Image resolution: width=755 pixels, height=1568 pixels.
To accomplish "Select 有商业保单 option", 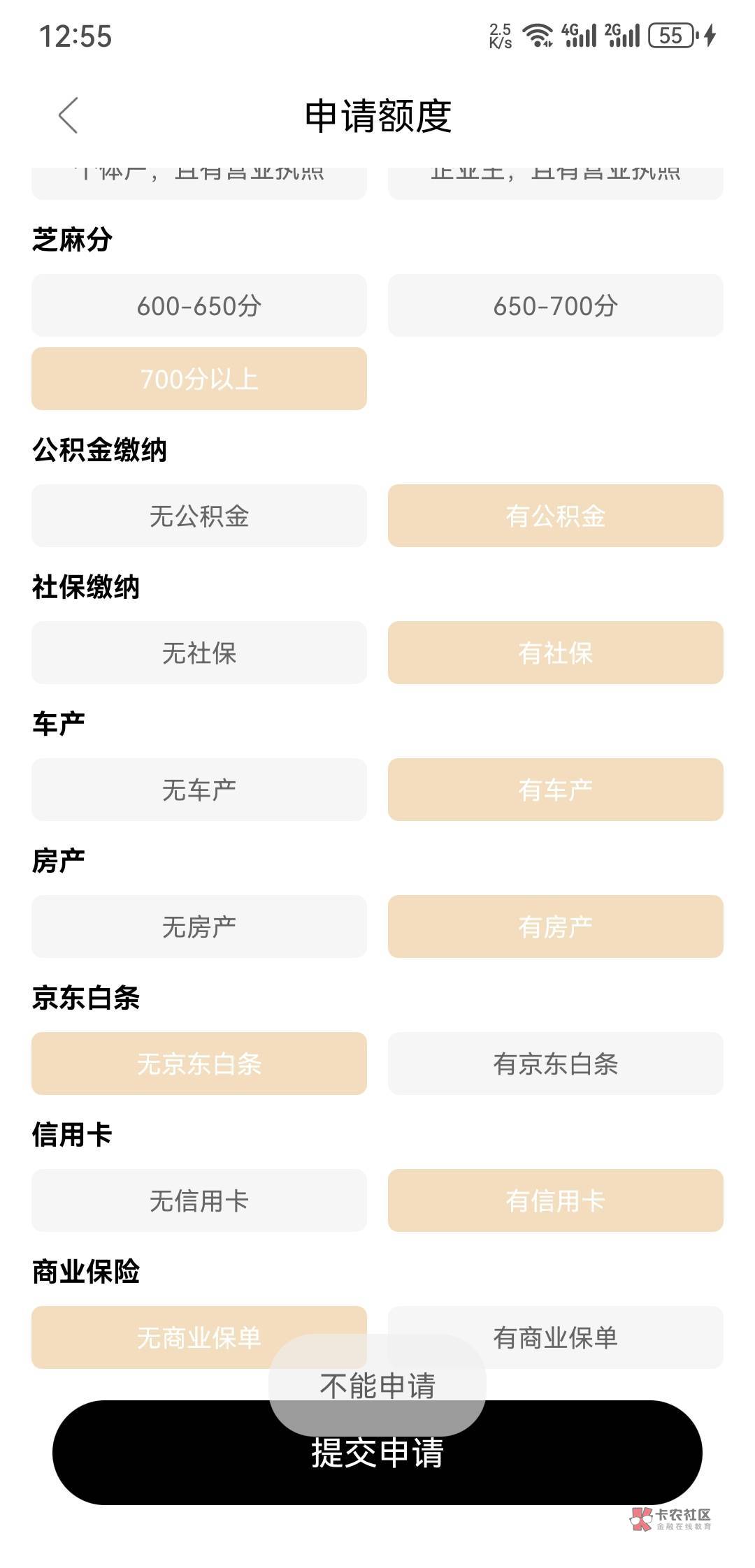I will click(x=556, y=1337).
